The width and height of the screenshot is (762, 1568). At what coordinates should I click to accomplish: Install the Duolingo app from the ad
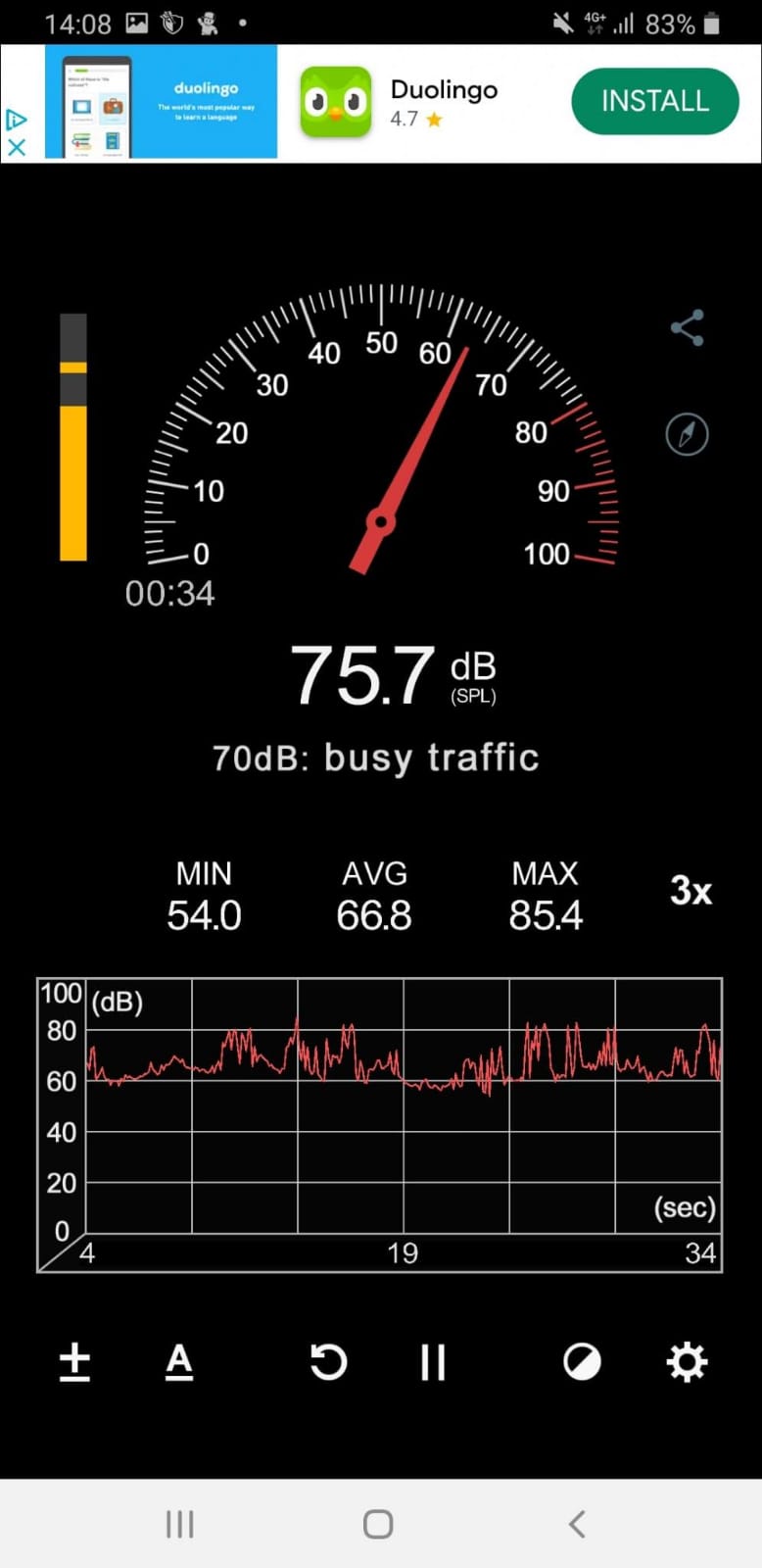pyautogui.click(x=654, y=101)
